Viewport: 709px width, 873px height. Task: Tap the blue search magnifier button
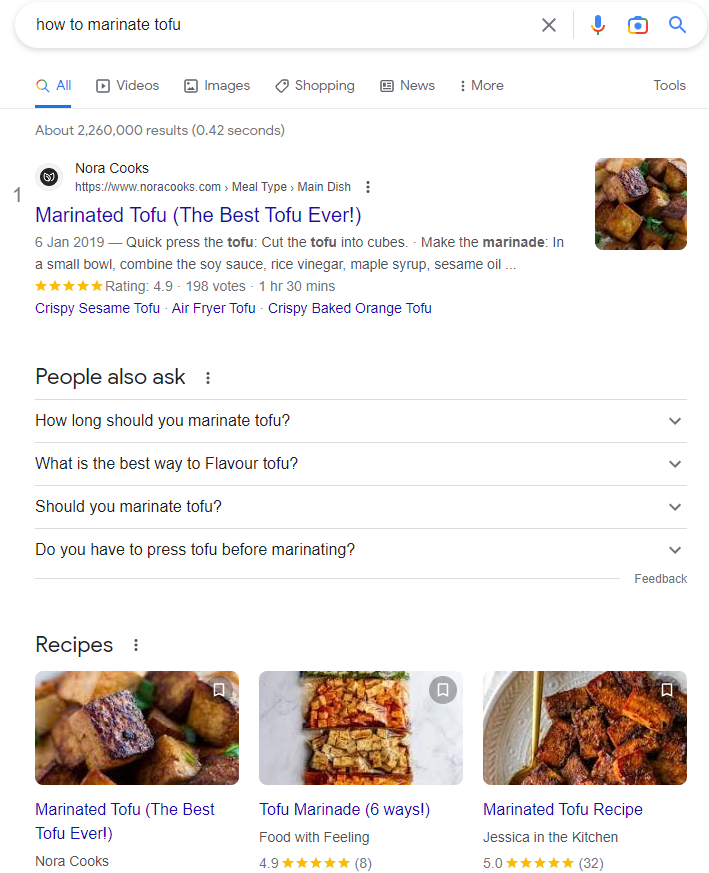tap(678, 25)
